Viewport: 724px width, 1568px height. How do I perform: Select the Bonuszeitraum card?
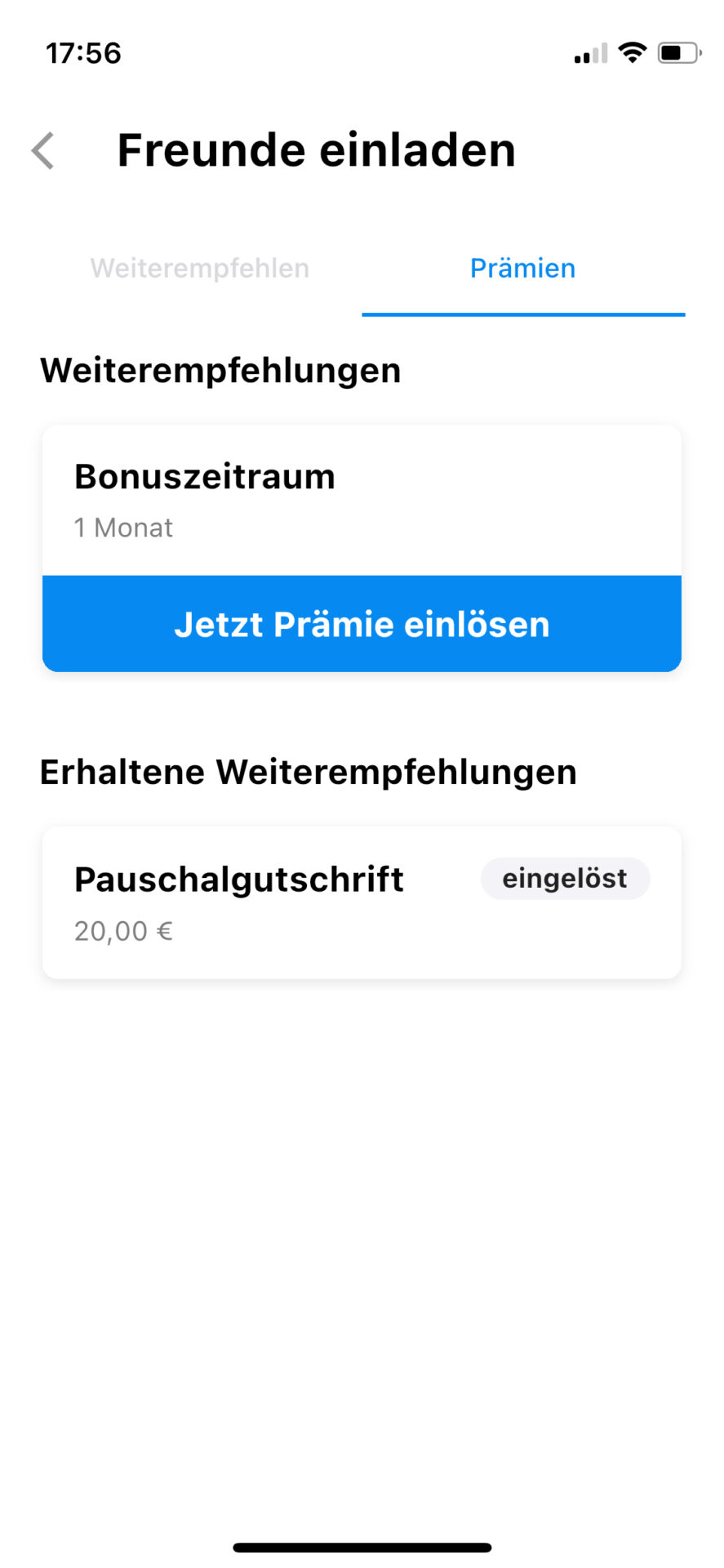tap(362, 498)
